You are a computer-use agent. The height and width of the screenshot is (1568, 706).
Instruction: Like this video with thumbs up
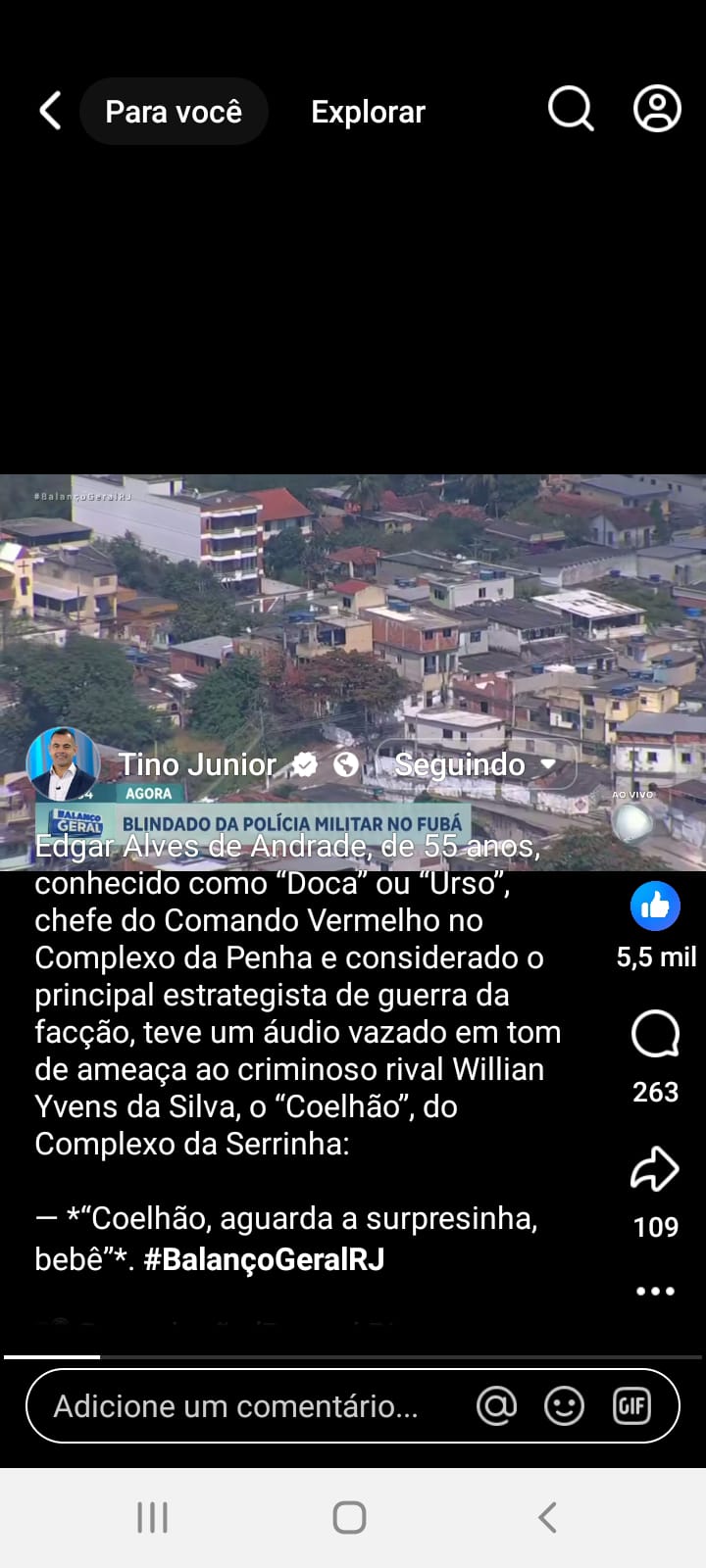(x=655, y=906)
